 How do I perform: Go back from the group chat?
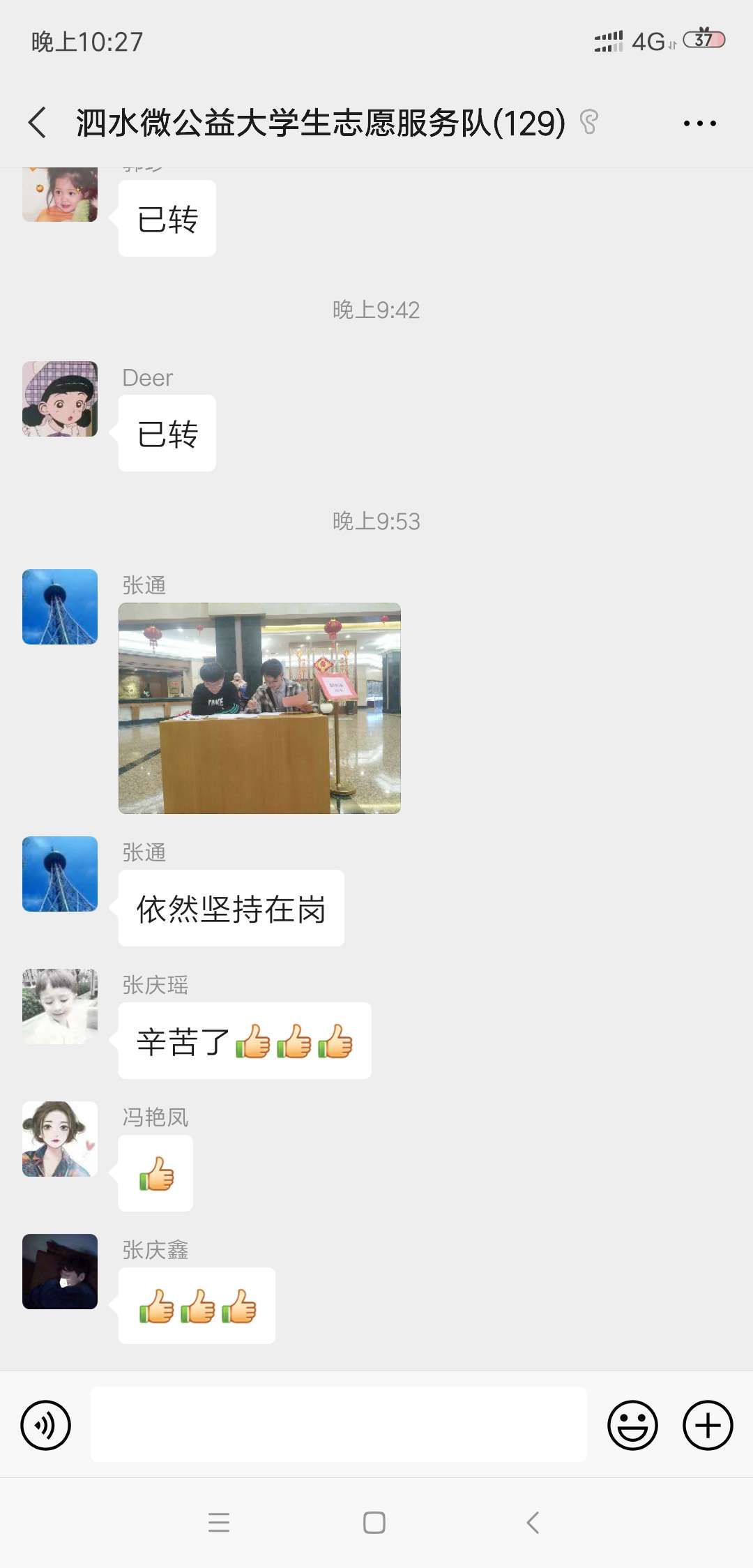pos(38,123)
